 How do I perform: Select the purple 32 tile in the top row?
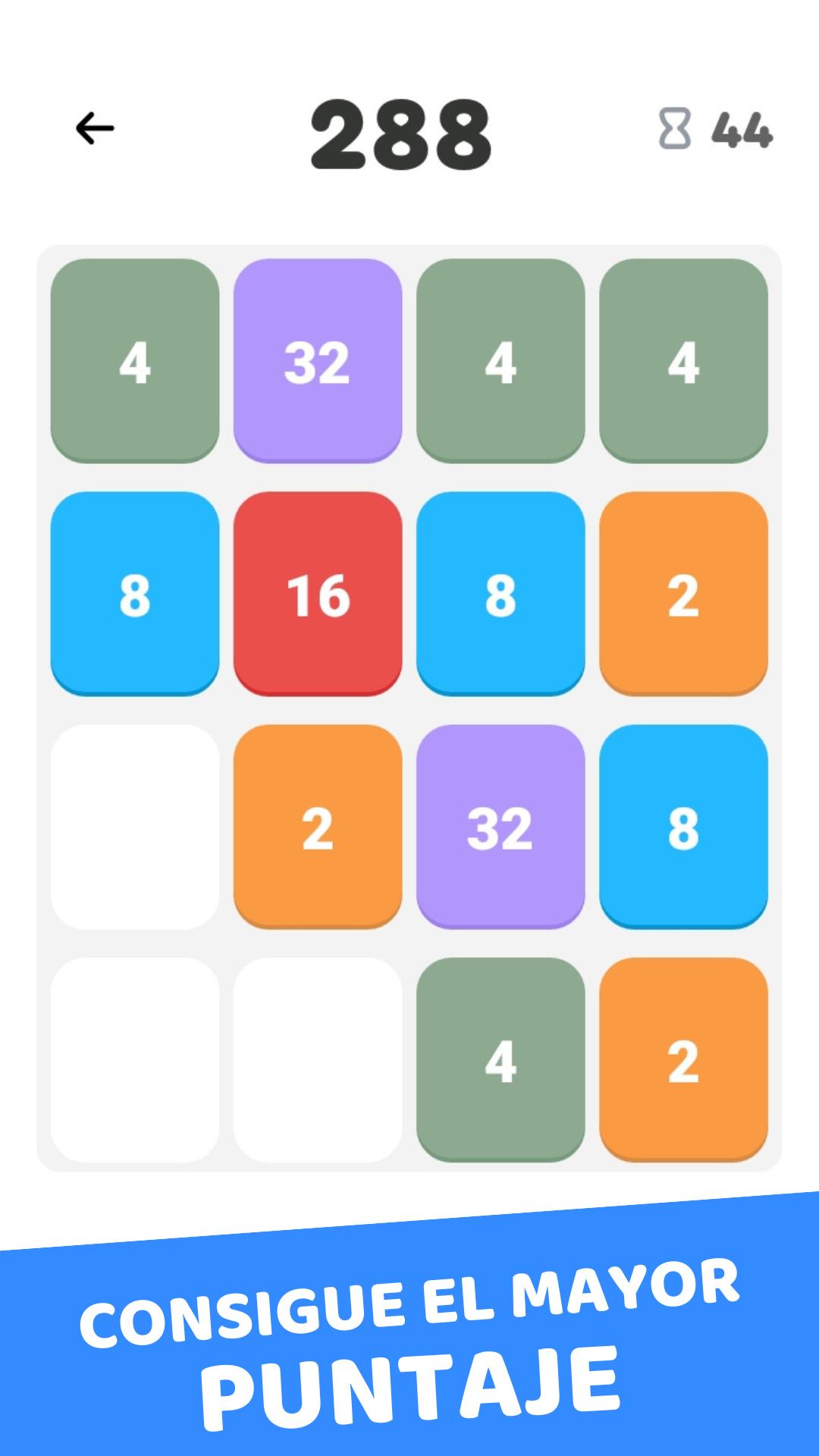point(318,362)
